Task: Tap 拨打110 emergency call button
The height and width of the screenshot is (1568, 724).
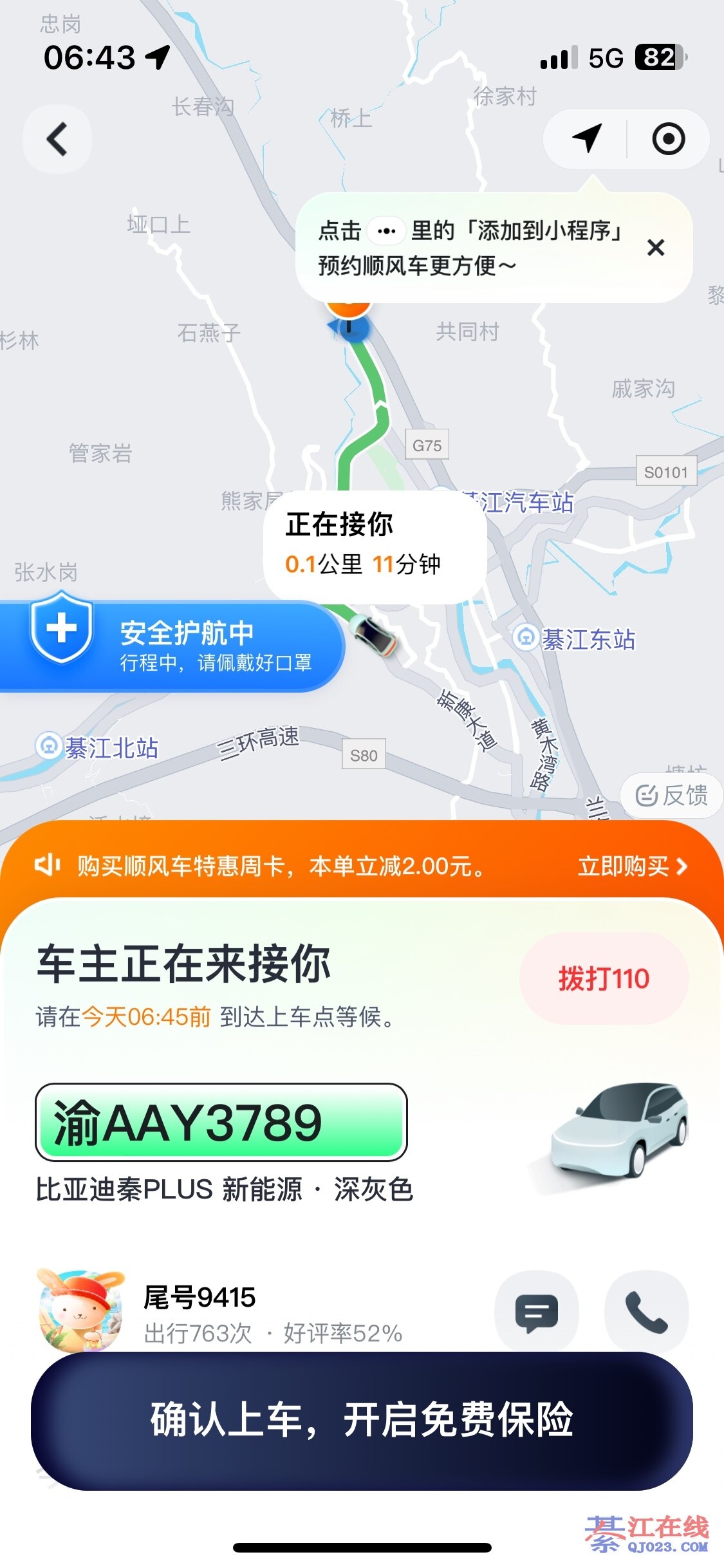Action: pos(603,979)
